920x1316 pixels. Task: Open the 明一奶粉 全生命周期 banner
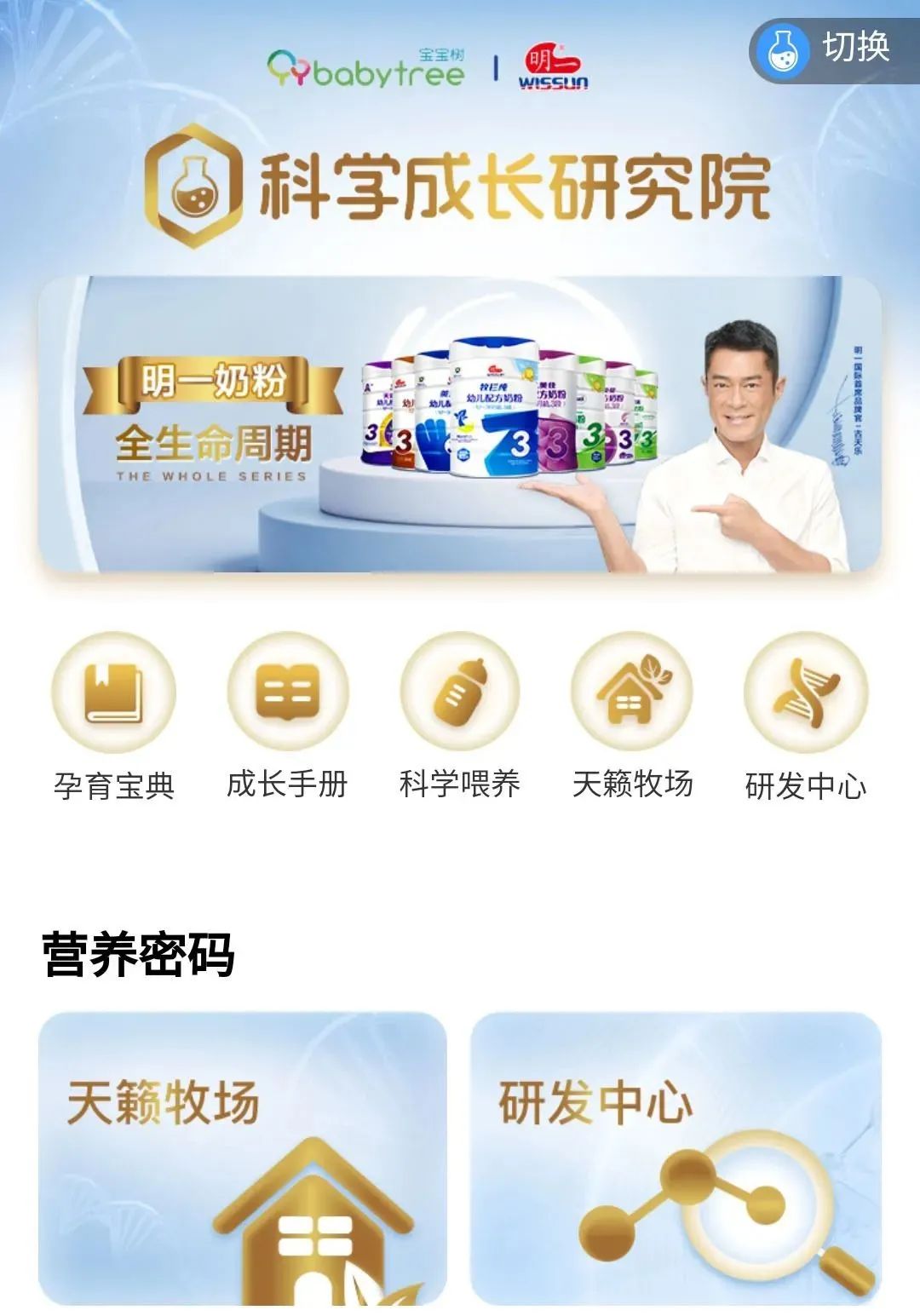pyautogui.click(x=460, y=423)
